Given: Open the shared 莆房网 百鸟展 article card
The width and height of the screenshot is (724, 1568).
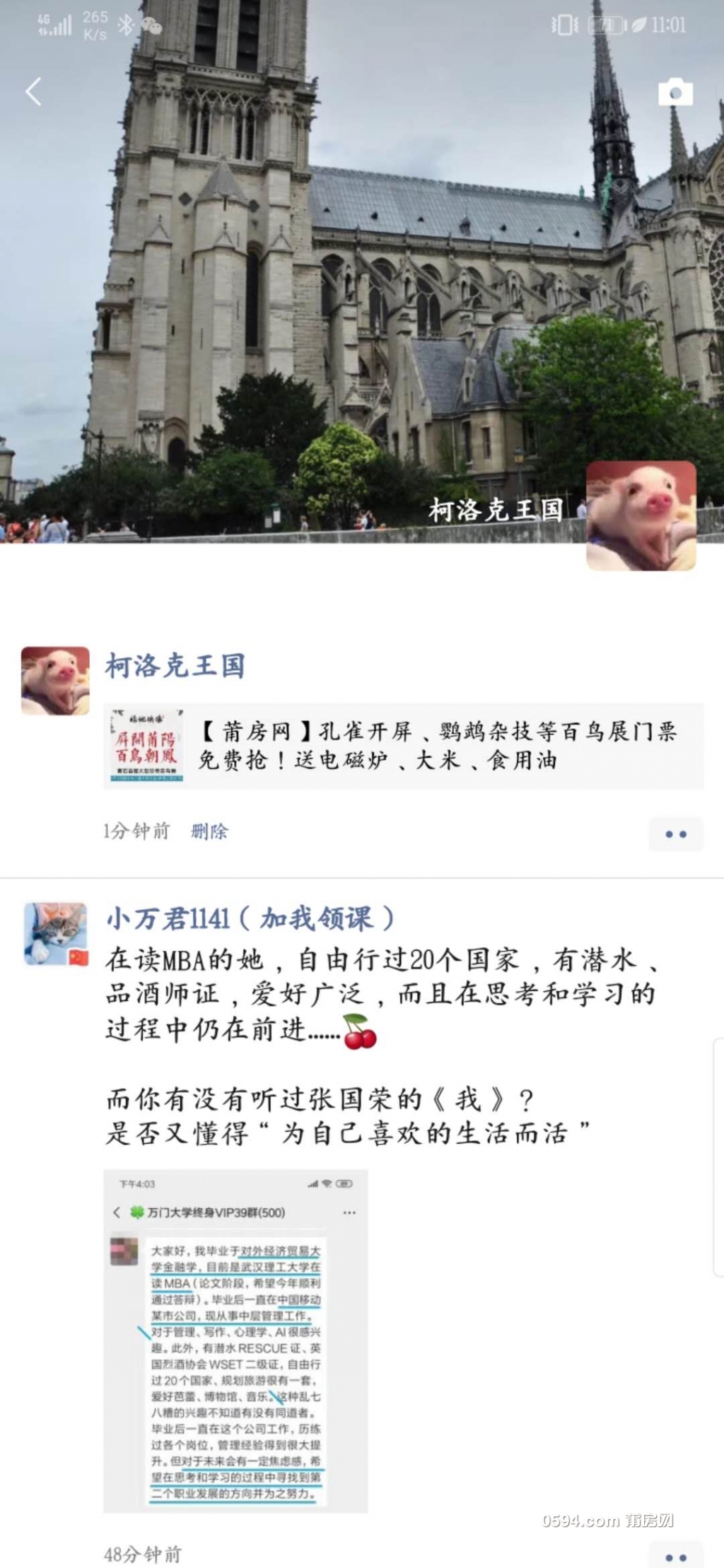Looking at the screenshot, I should 403,746.
